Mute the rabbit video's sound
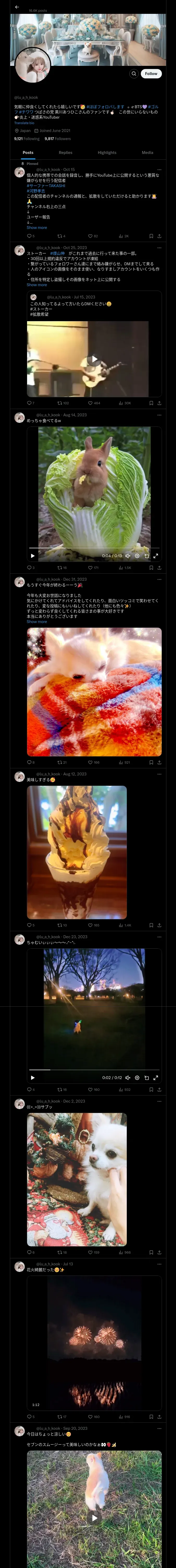 (128, 556)
